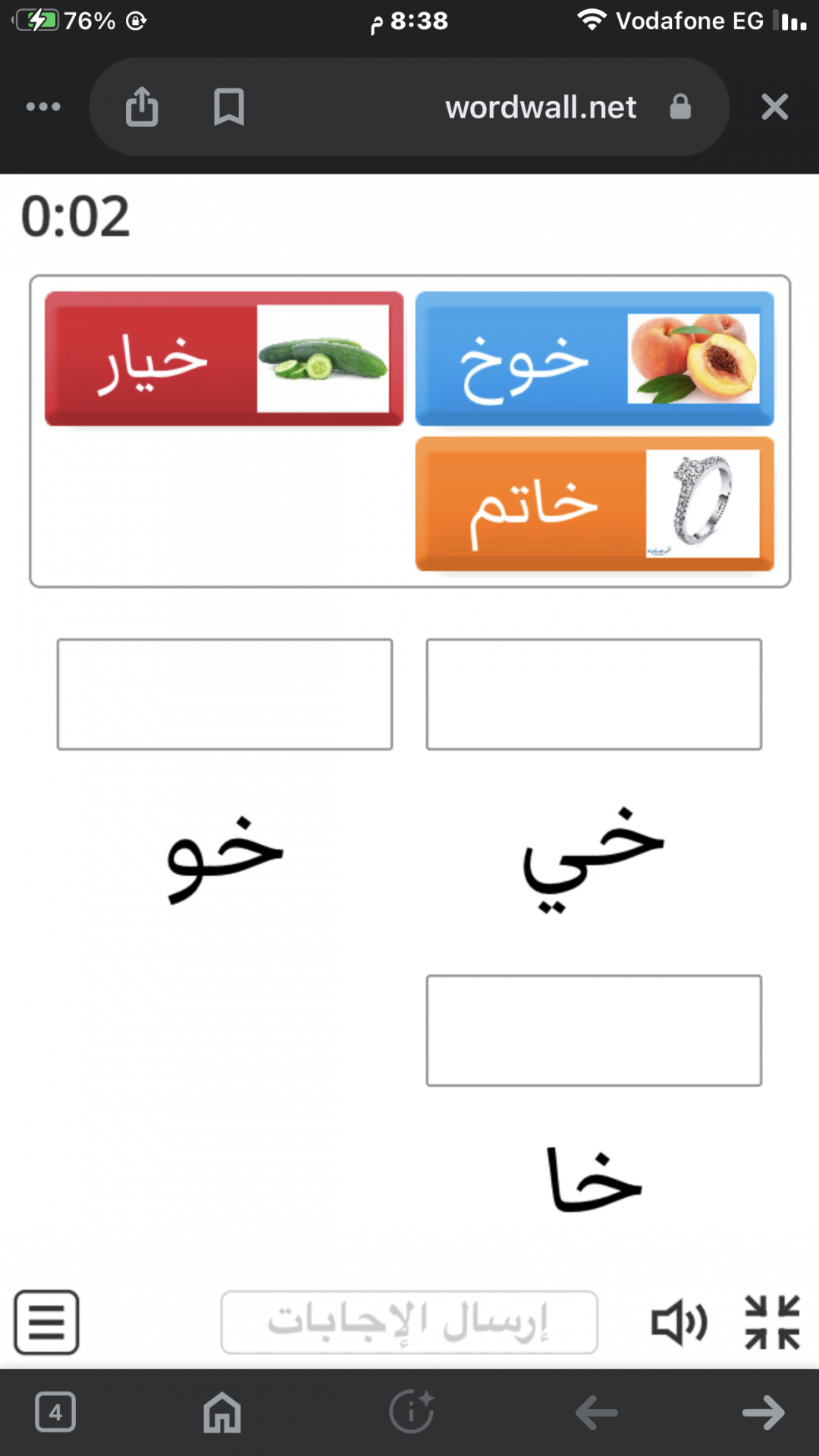This screenshot has height=1456, width=819.
Task: Go back with the left arrow
Action: point(597,1413)
